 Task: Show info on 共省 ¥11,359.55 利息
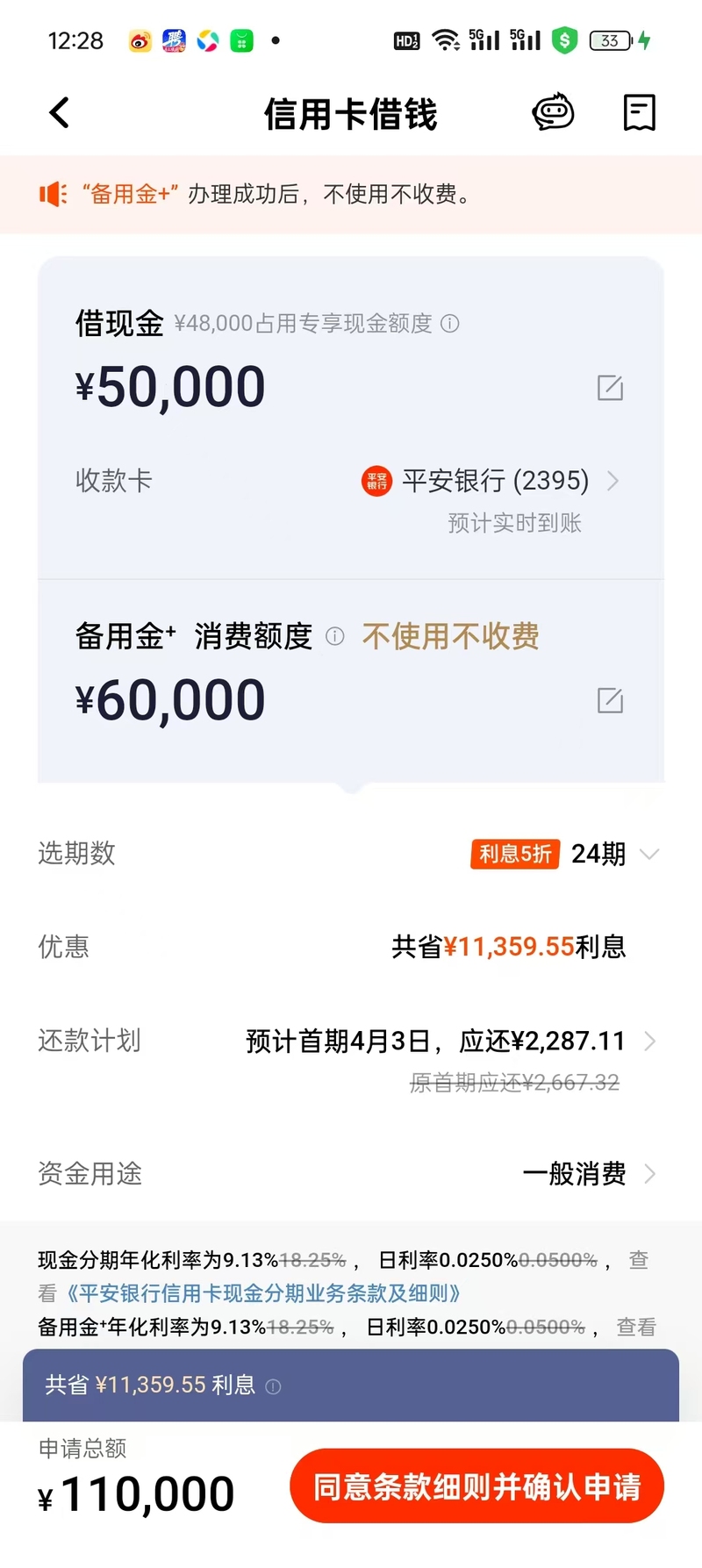pos(274,1386)
